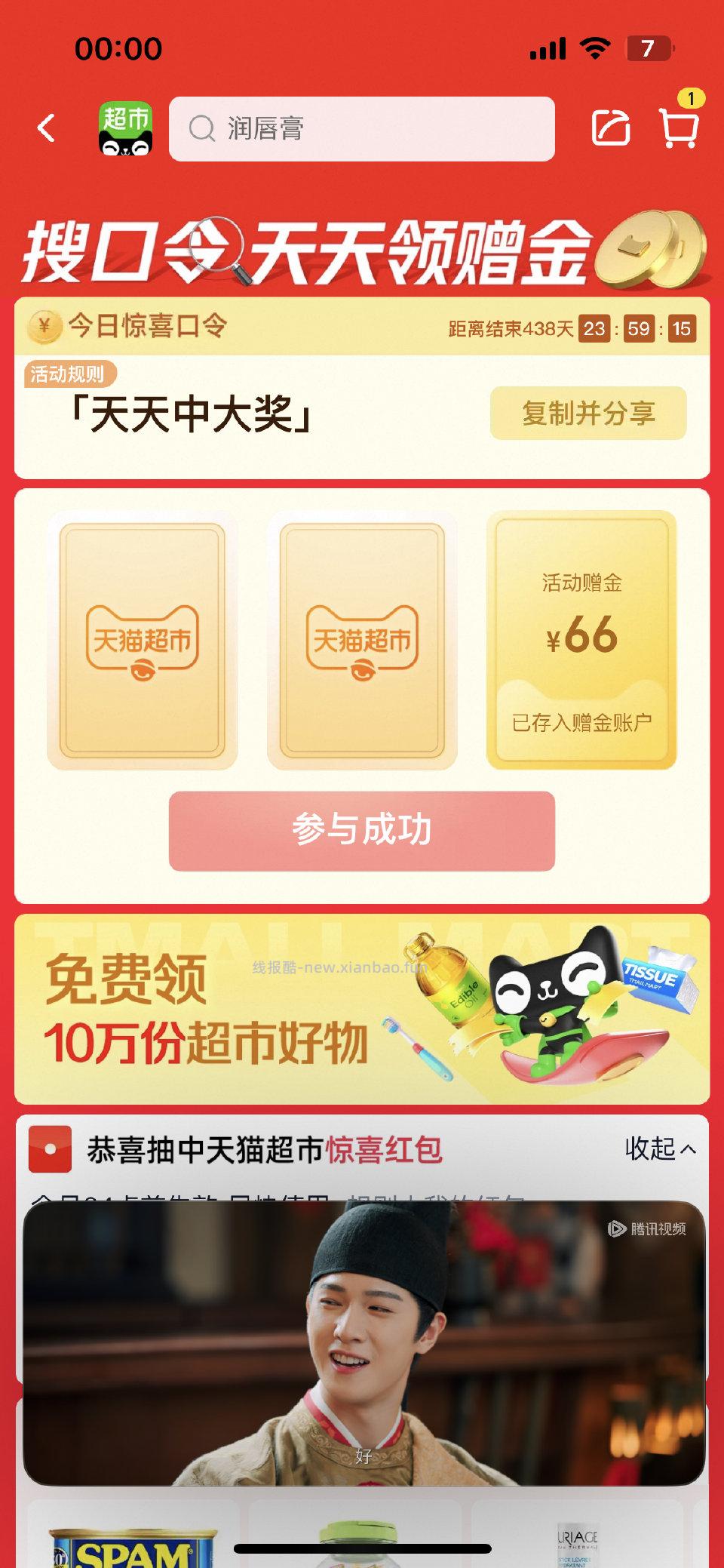Expand the 活动规则 details tag
The width and height of the screenshot is (724, 1568).
70,374
